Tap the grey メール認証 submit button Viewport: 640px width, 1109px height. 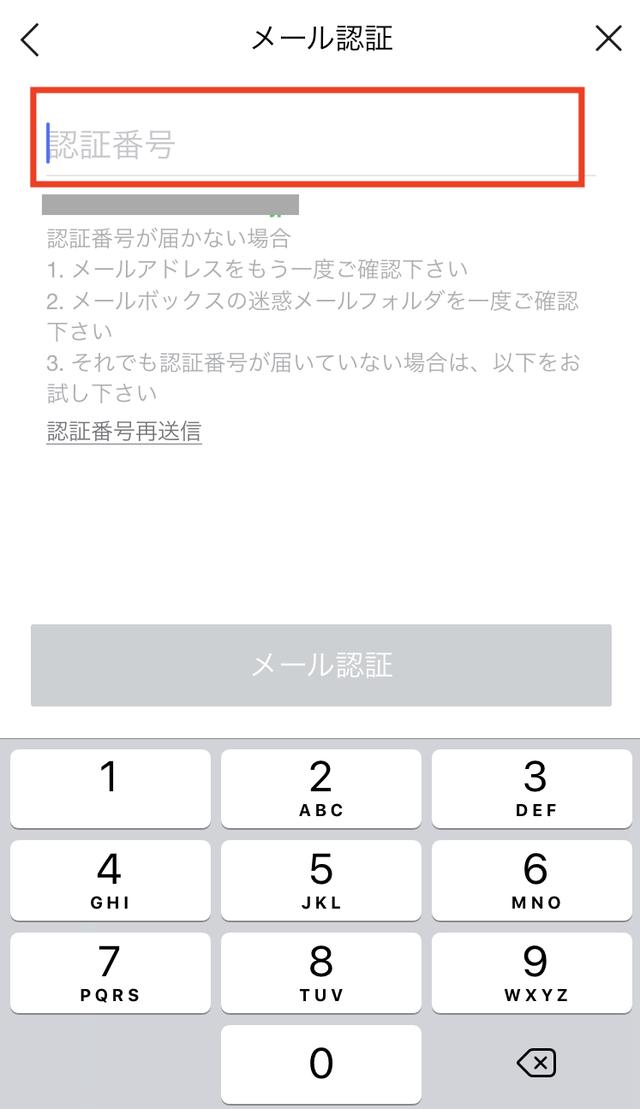[x=321, y=665]
